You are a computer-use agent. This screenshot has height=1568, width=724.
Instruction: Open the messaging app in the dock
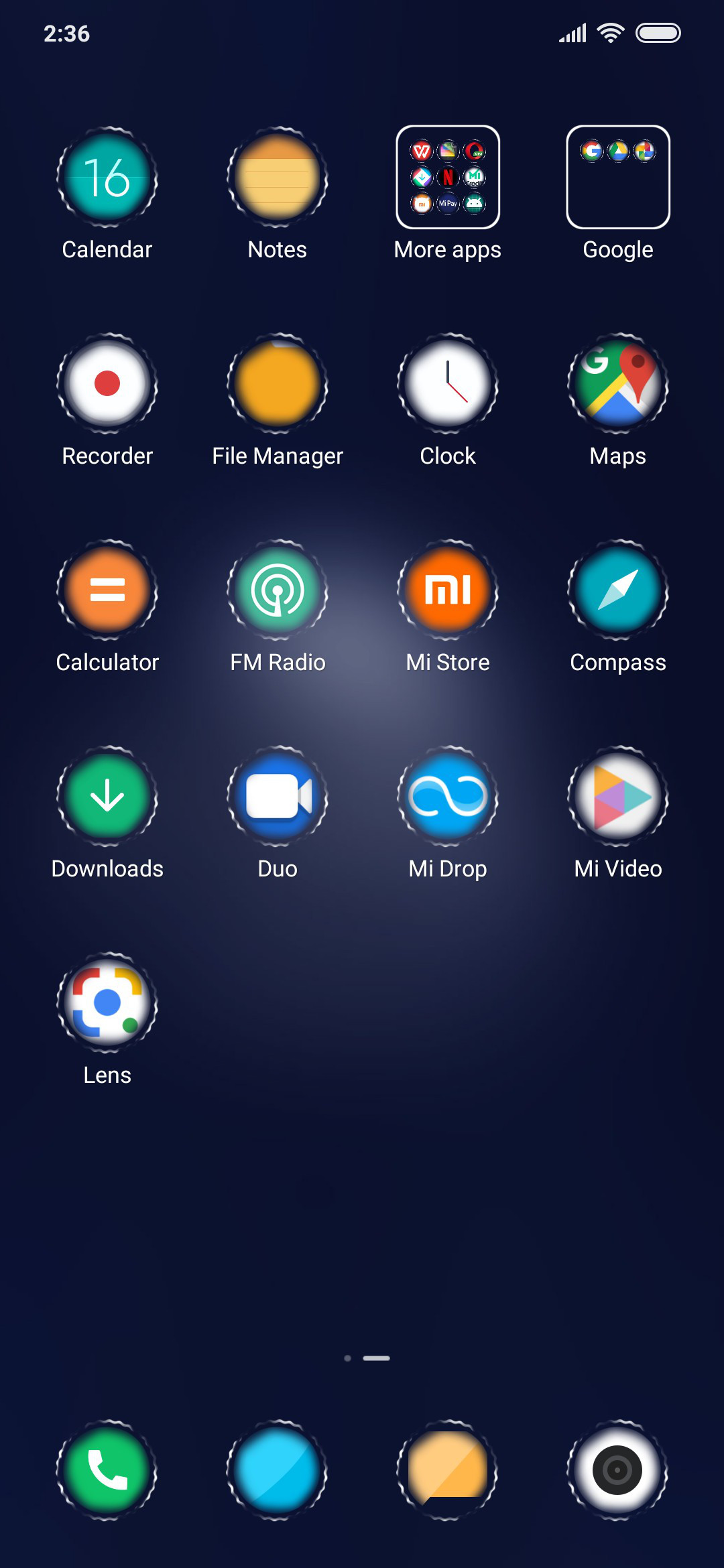[448, 1471]
